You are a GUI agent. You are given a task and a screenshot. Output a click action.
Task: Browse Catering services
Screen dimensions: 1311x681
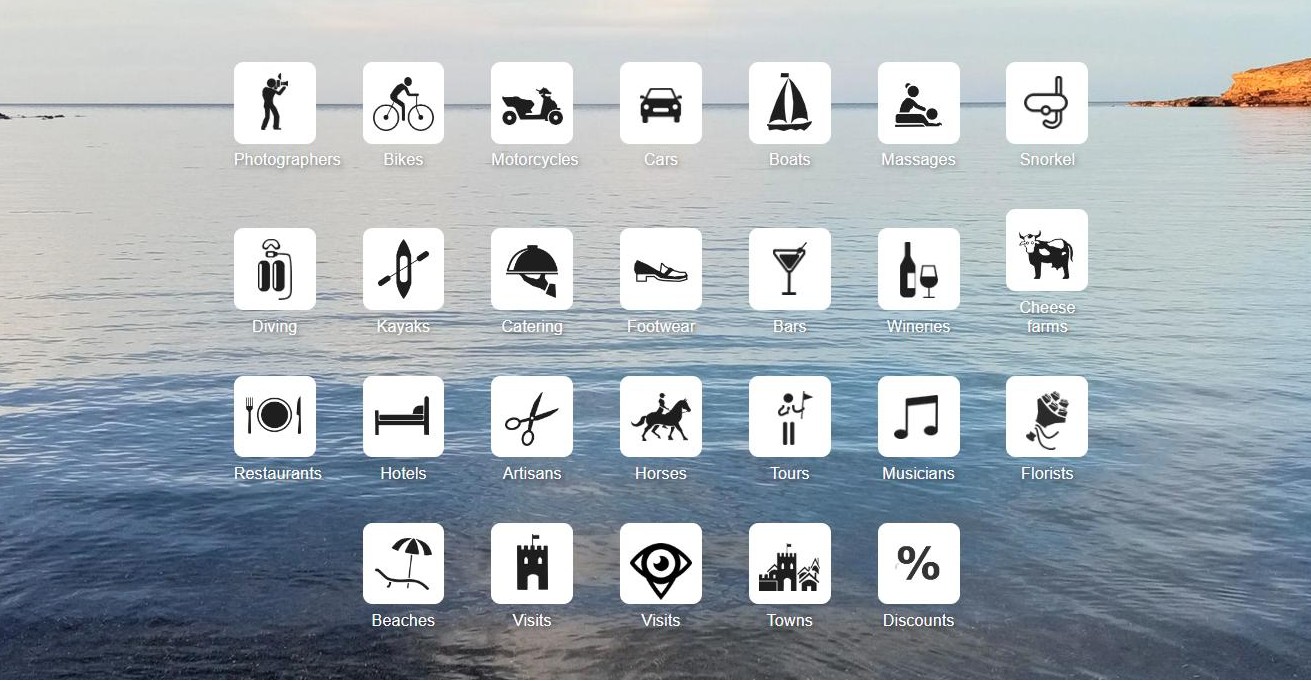point(532,269)
